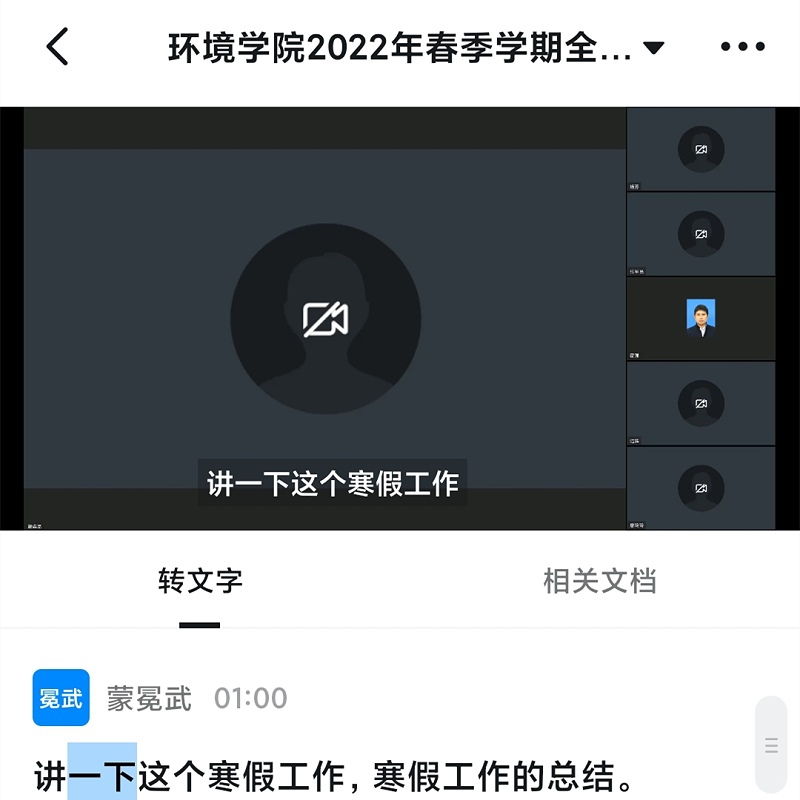Switch to the 转文字 tab
This screenshot has height=800, width=800.
[200, 581]
